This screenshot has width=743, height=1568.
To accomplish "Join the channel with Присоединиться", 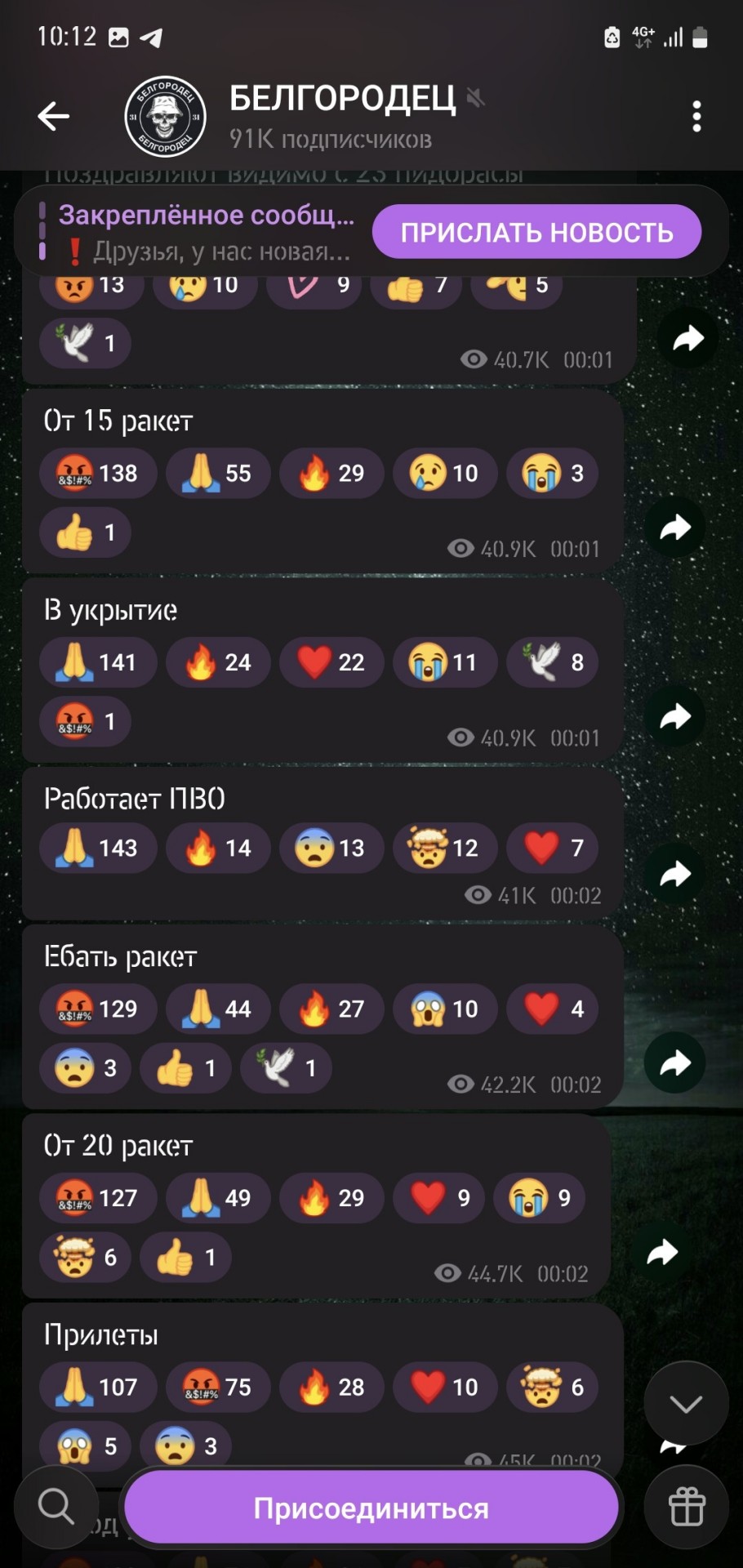I will tap(371, 1508).
